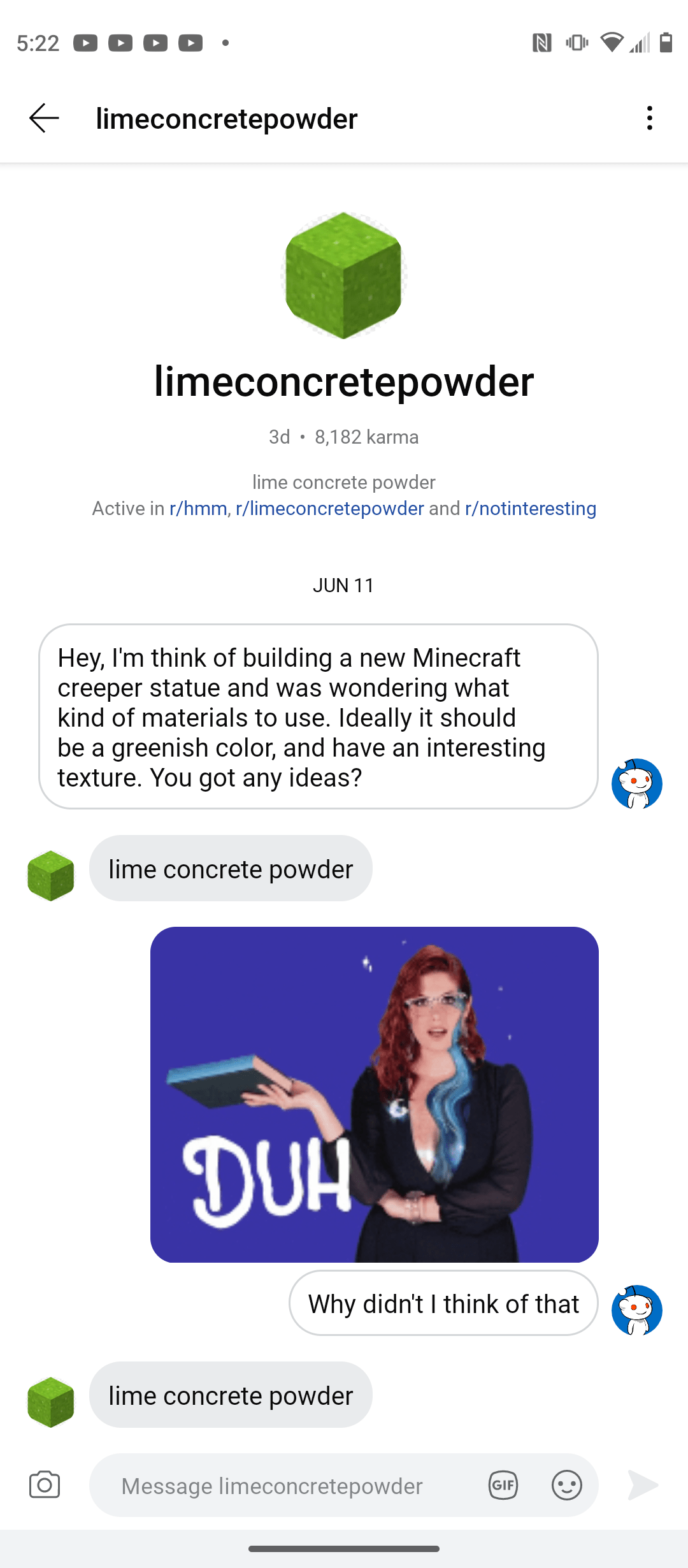Open the GIF picker
This screenshot has height=1568, width=688.
tap(503, 1485)
